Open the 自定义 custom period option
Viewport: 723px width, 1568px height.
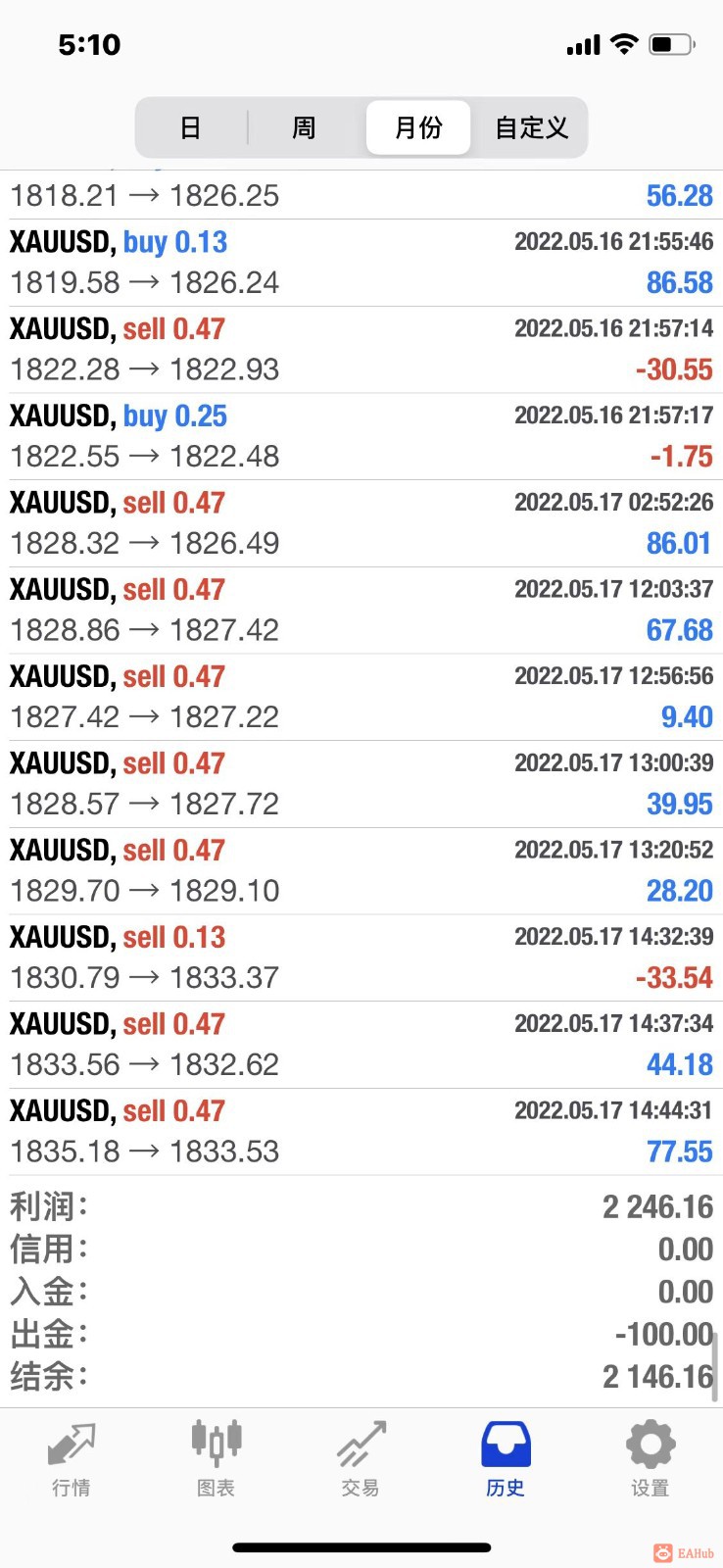click(x=531, y=127)
